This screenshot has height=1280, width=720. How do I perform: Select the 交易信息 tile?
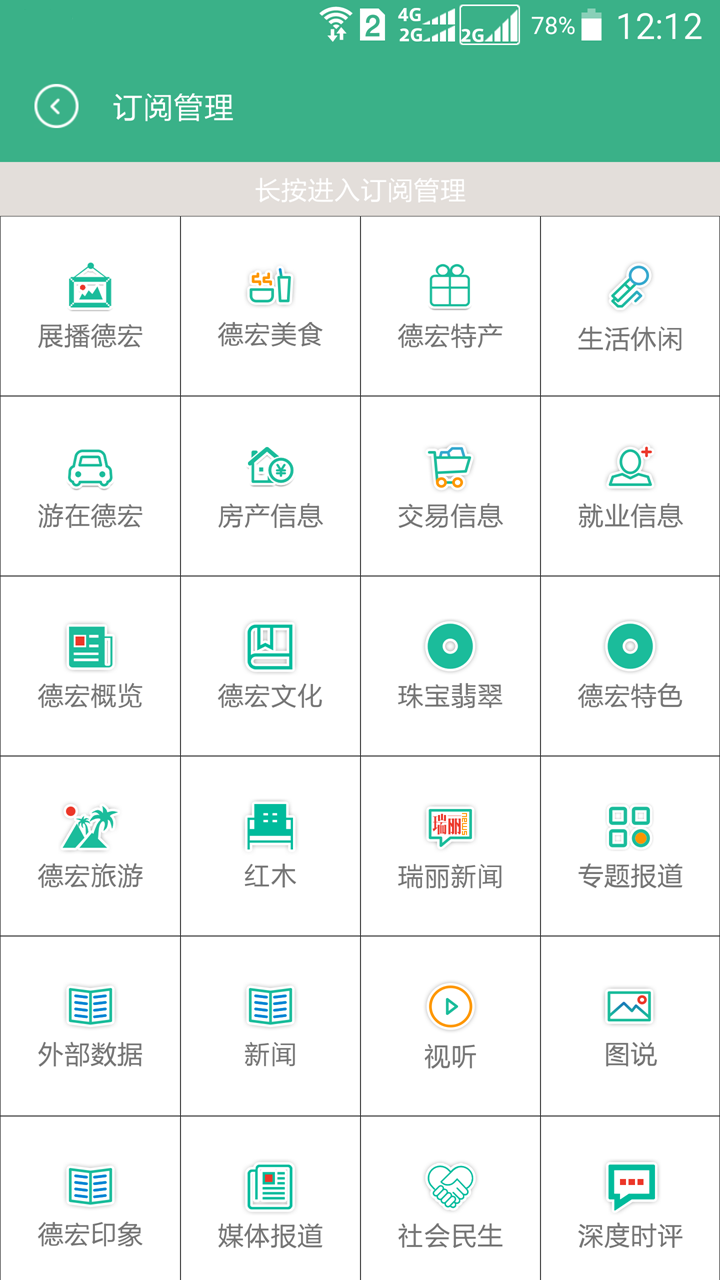(x=450, y=486)
